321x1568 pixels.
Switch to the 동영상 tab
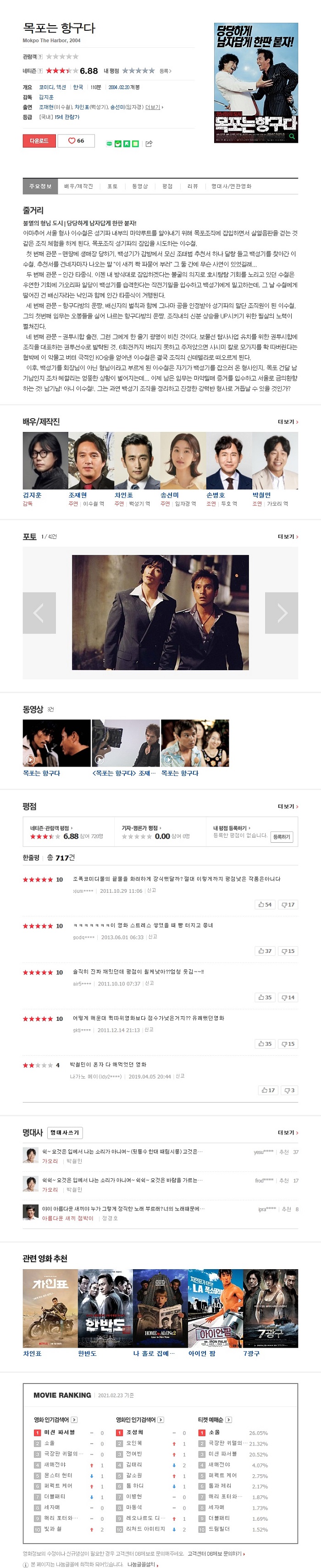(140, 186)
